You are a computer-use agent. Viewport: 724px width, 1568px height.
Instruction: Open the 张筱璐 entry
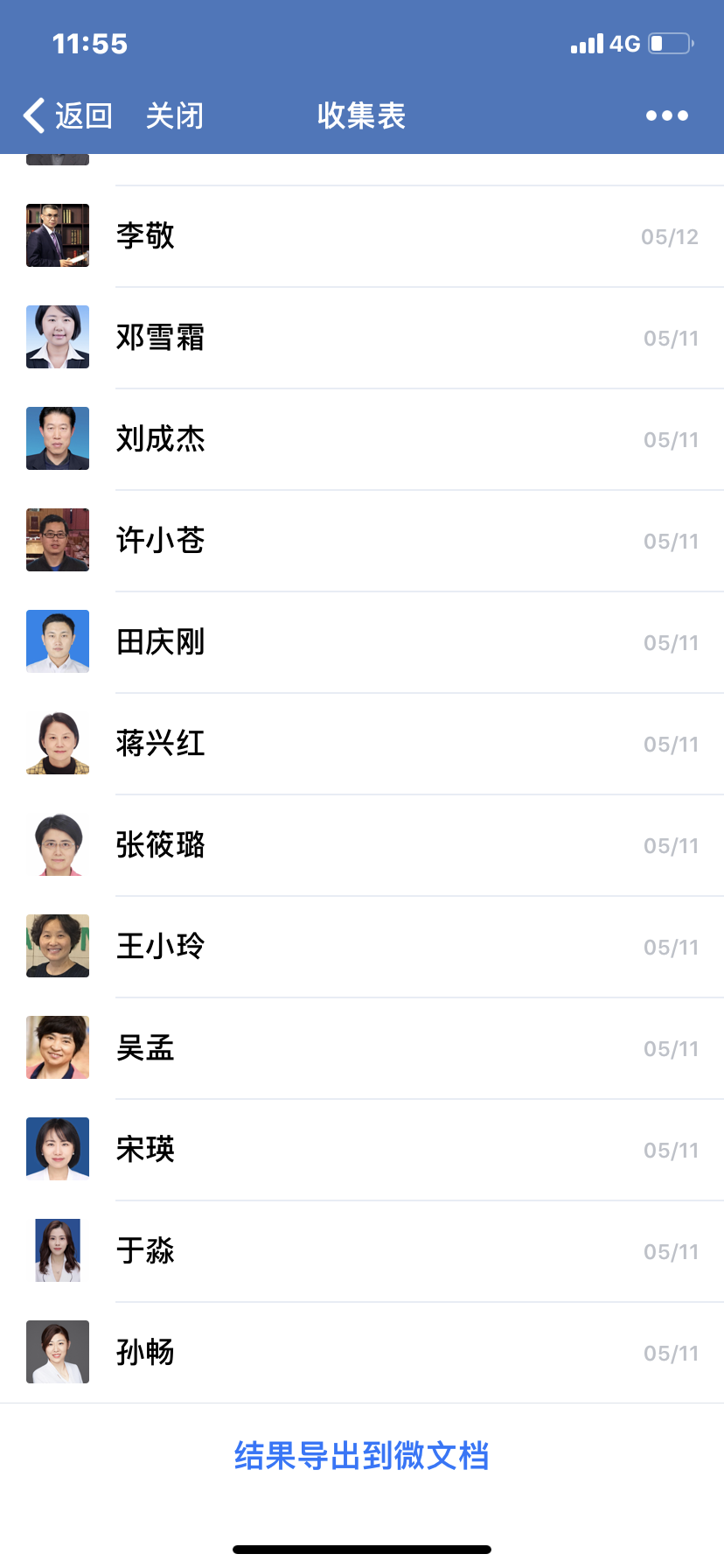click(x=362, y=845)
